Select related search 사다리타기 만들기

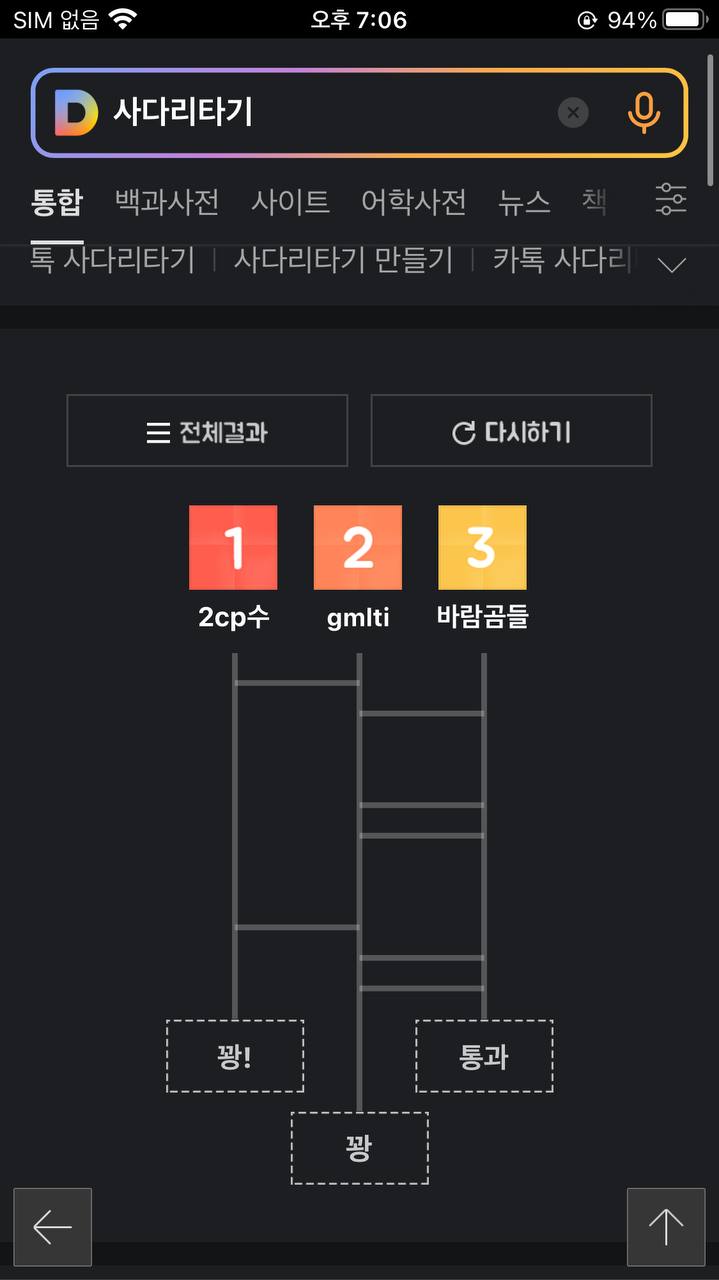(343, 261)
